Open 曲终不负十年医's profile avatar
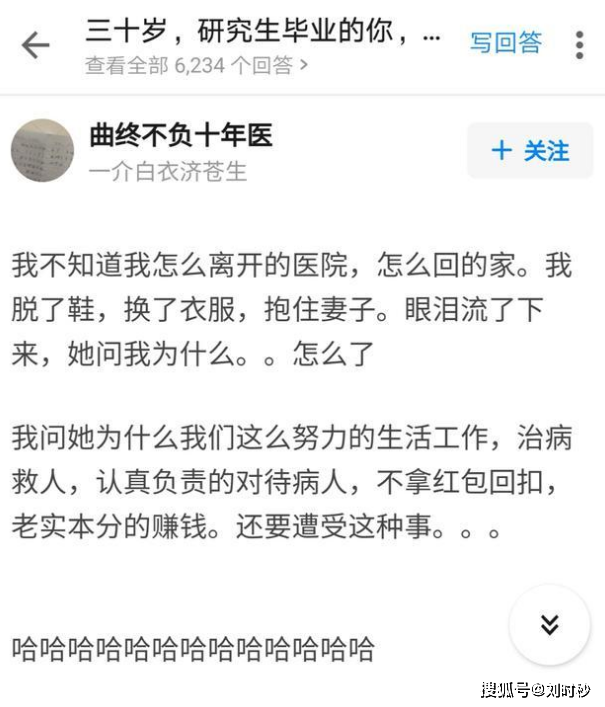 pyautogui.click(x=42, y=151)
